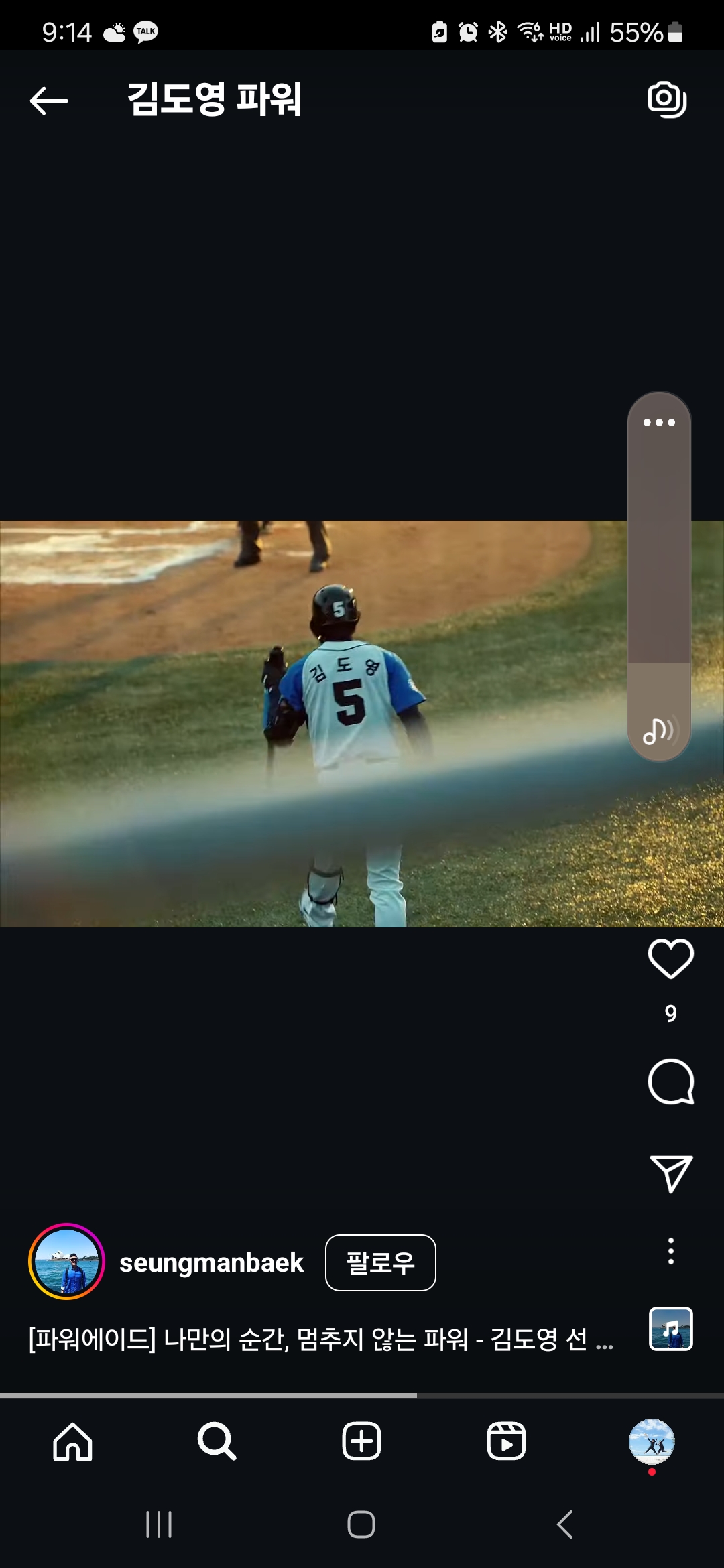724x1568 pixels.
Task: Switch to the Reels tab
Action: click(506, 1441)
